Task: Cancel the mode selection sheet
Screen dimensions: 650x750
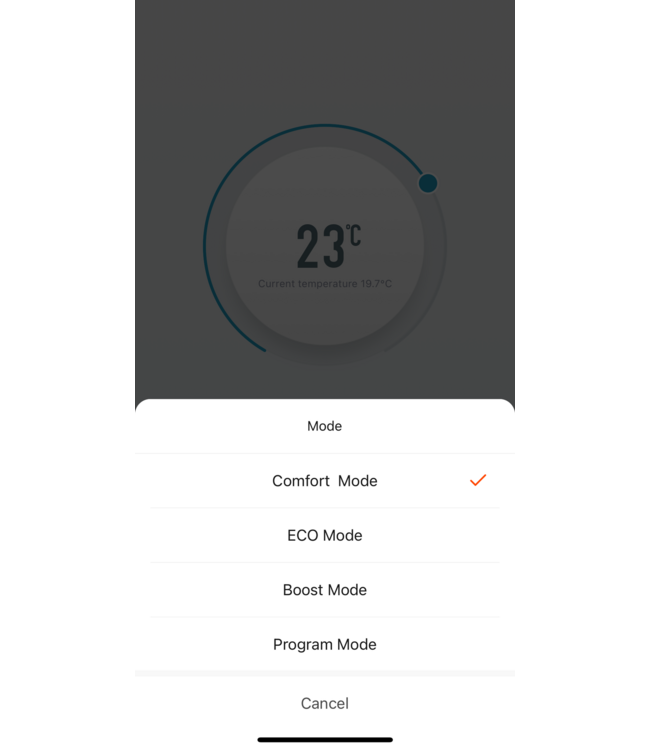Action: pyautogui.click(x=324, y=703)
